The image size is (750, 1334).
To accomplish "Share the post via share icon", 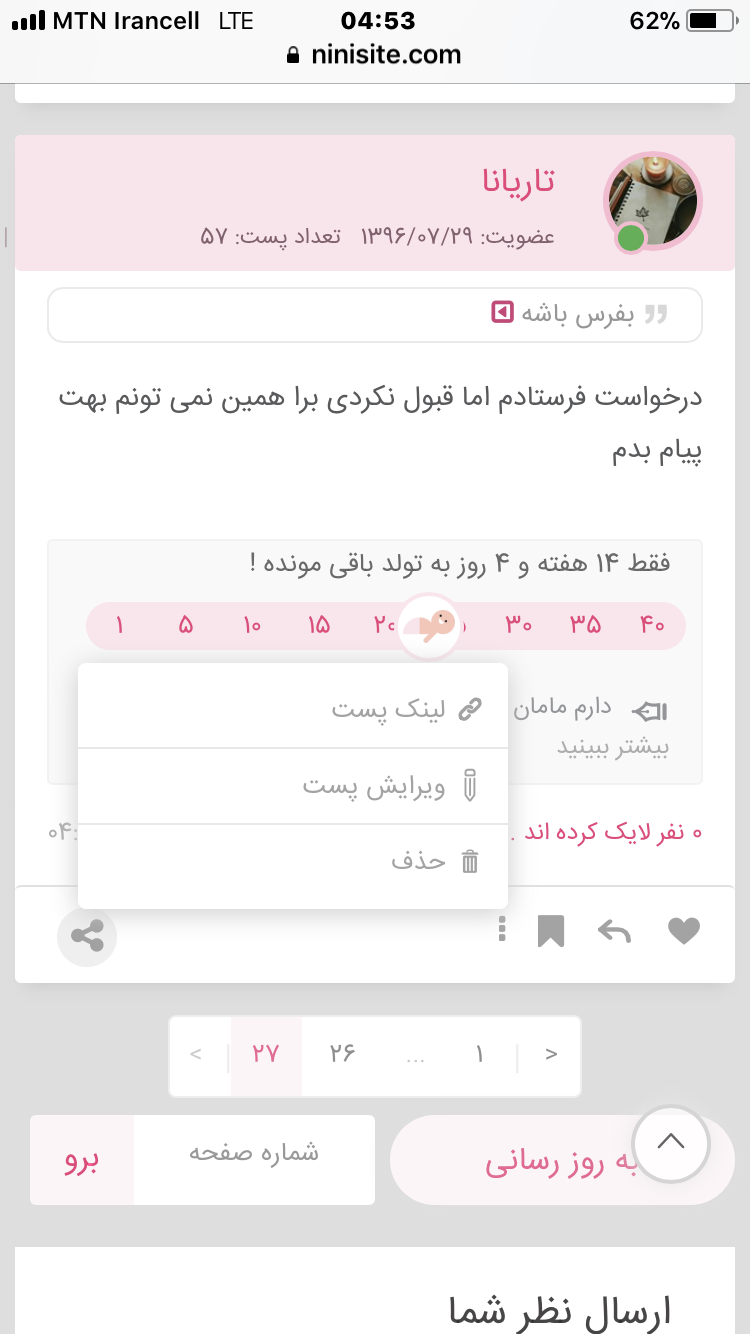I will pyautogui.click(x=87, y=937).
